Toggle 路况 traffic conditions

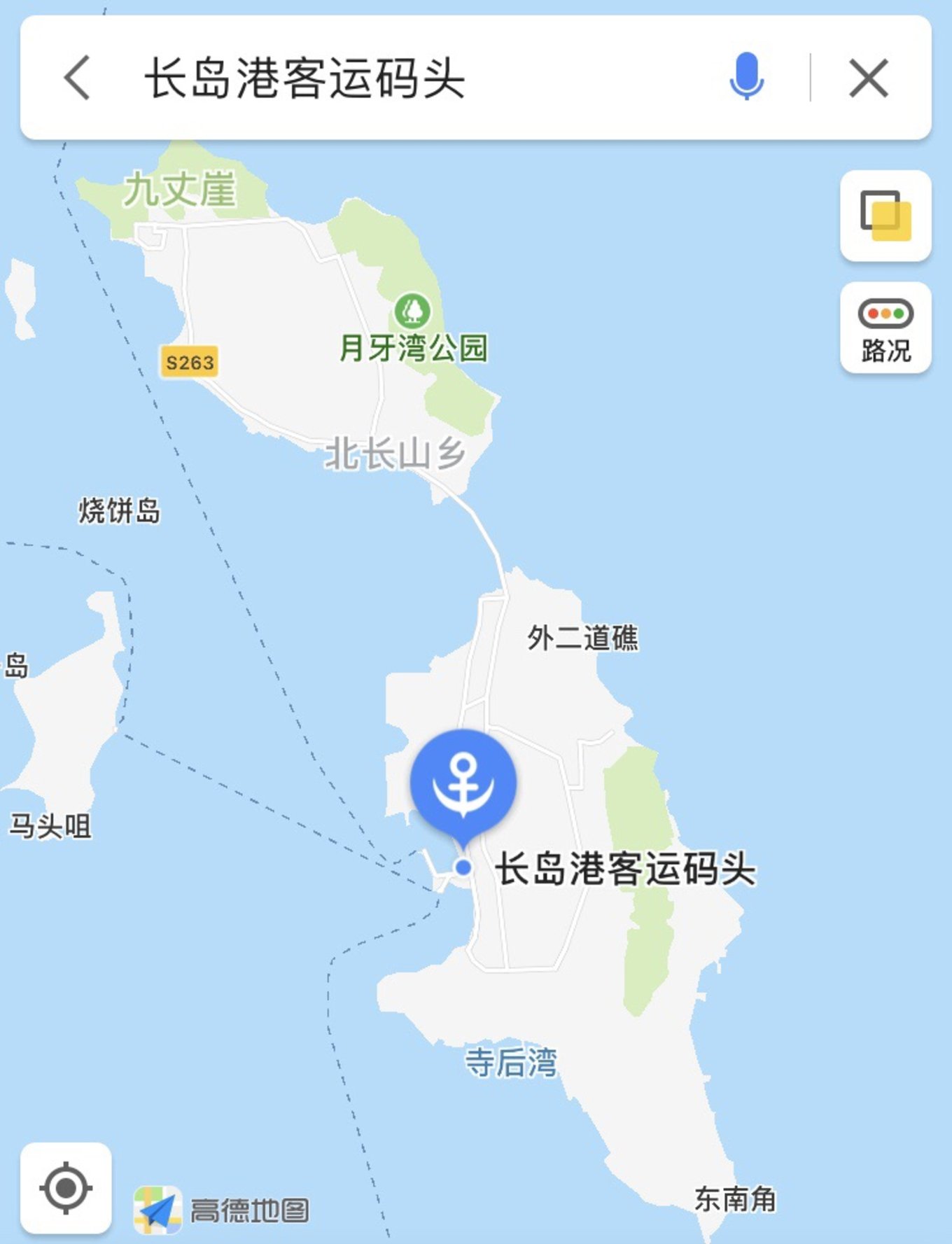click(885, 328)
